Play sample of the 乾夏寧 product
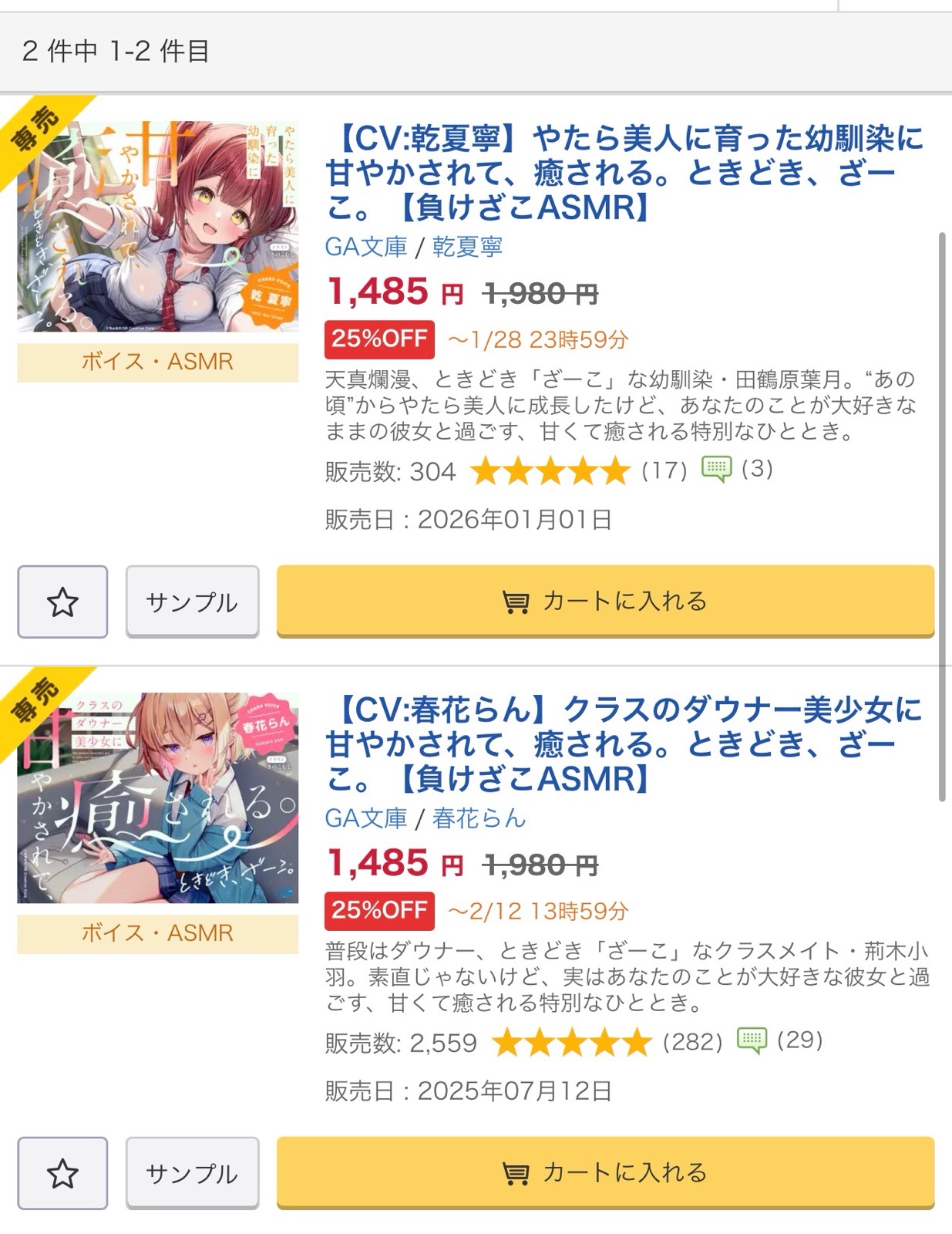The image size is (952, 1234). click(192, 602)
